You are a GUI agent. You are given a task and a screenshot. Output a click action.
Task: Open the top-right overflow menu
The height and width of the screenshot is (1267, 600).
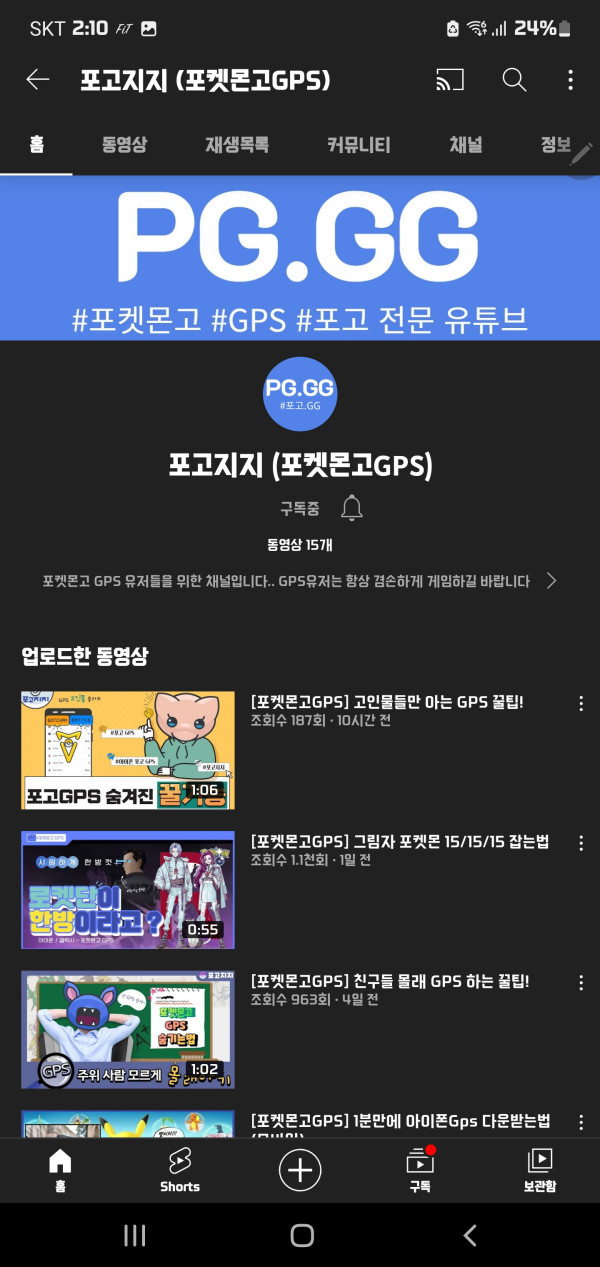pyautogui.click(x=570, y=80)
